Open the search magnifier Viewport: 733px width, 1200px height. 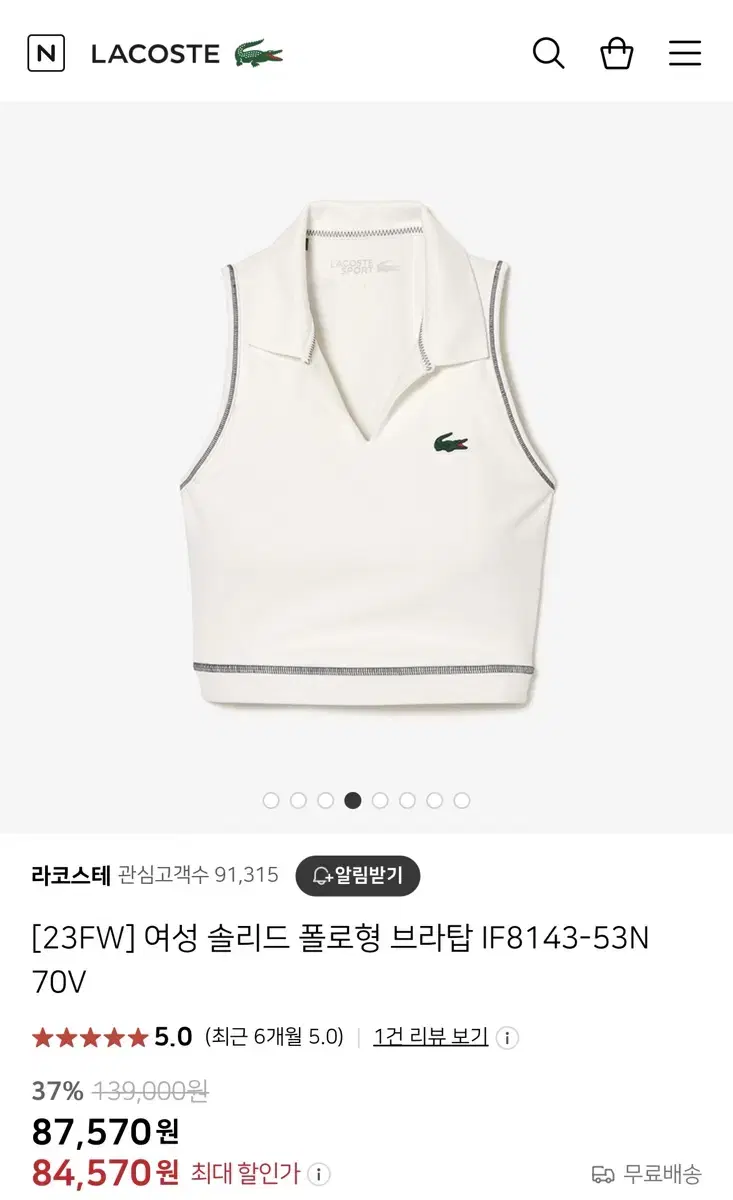coord(548,53)
